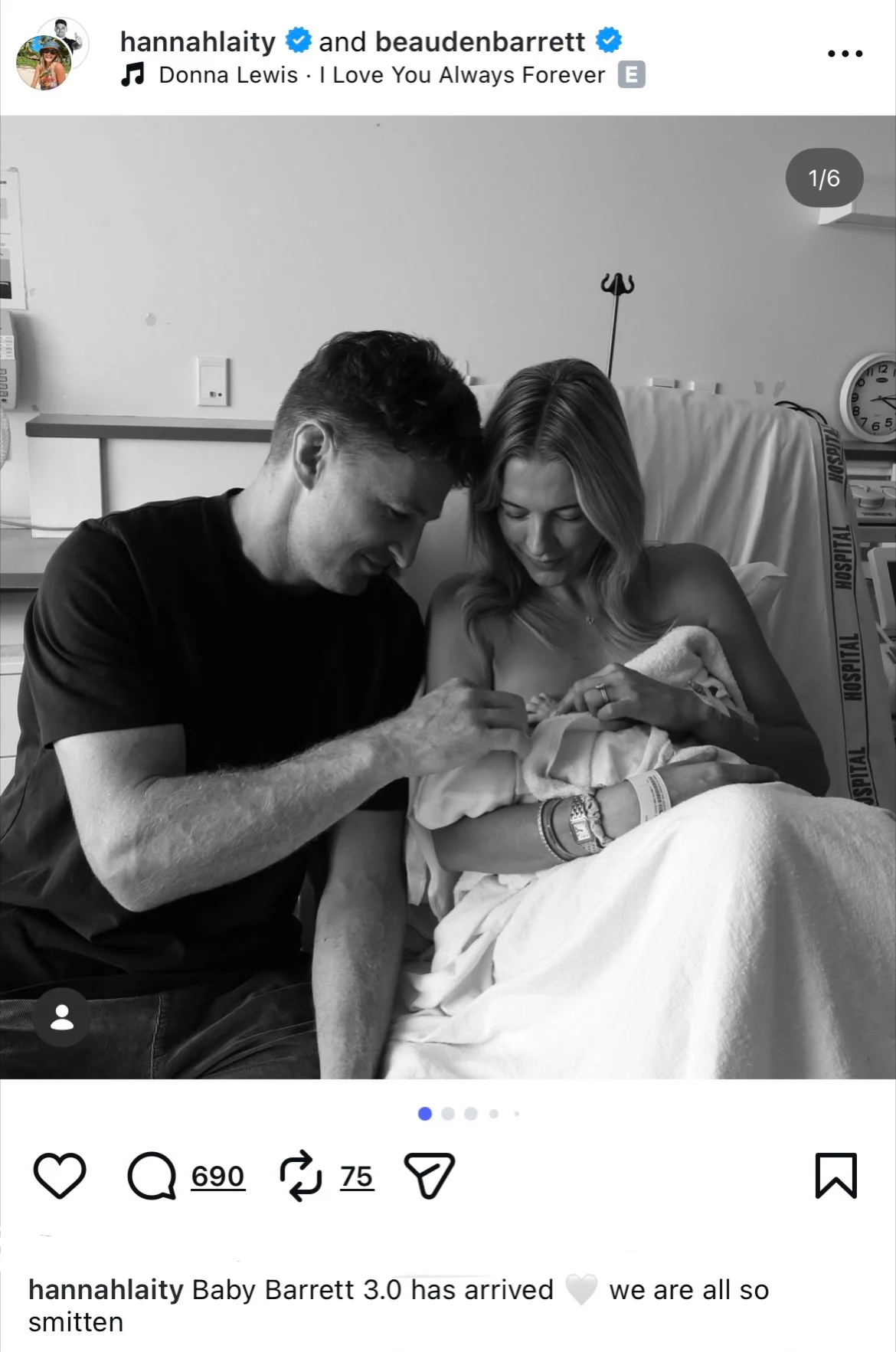896x1352 pixels.
Task: View the 690 comments count
Action: 217,1176
